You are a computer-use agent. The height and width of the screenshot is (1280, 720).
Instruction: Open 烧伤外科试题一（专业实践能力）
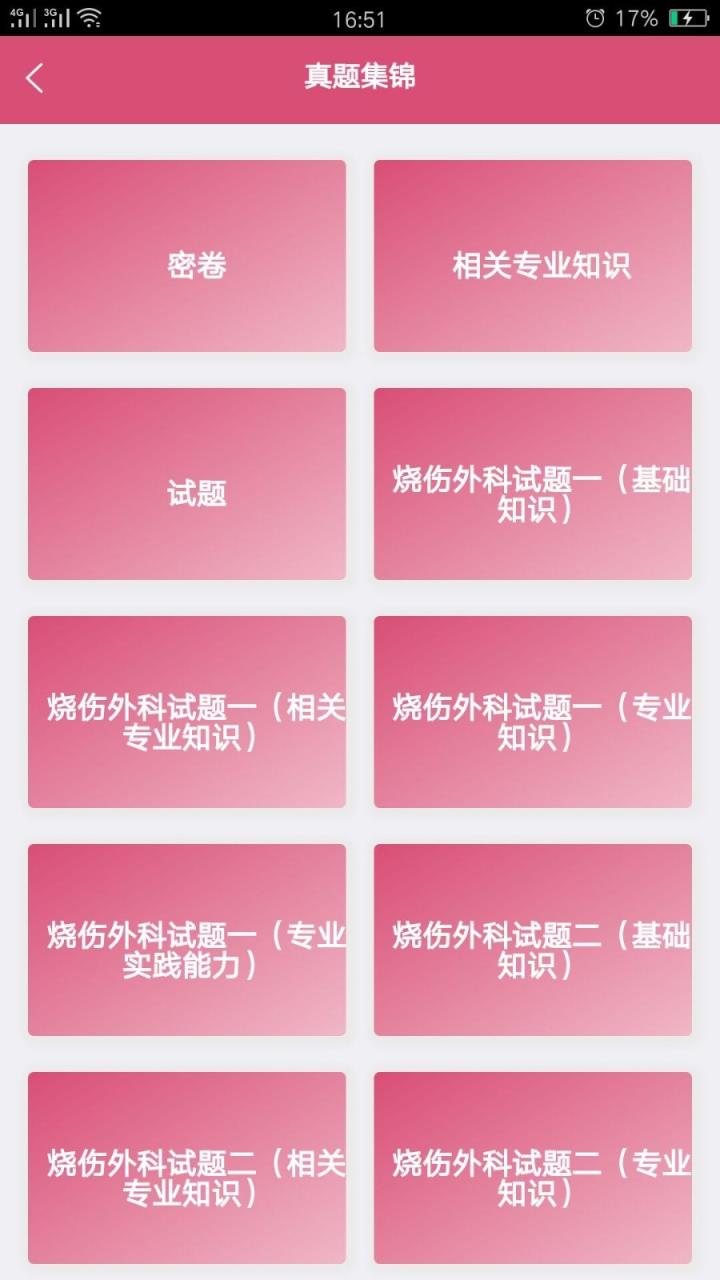(186, 940)
